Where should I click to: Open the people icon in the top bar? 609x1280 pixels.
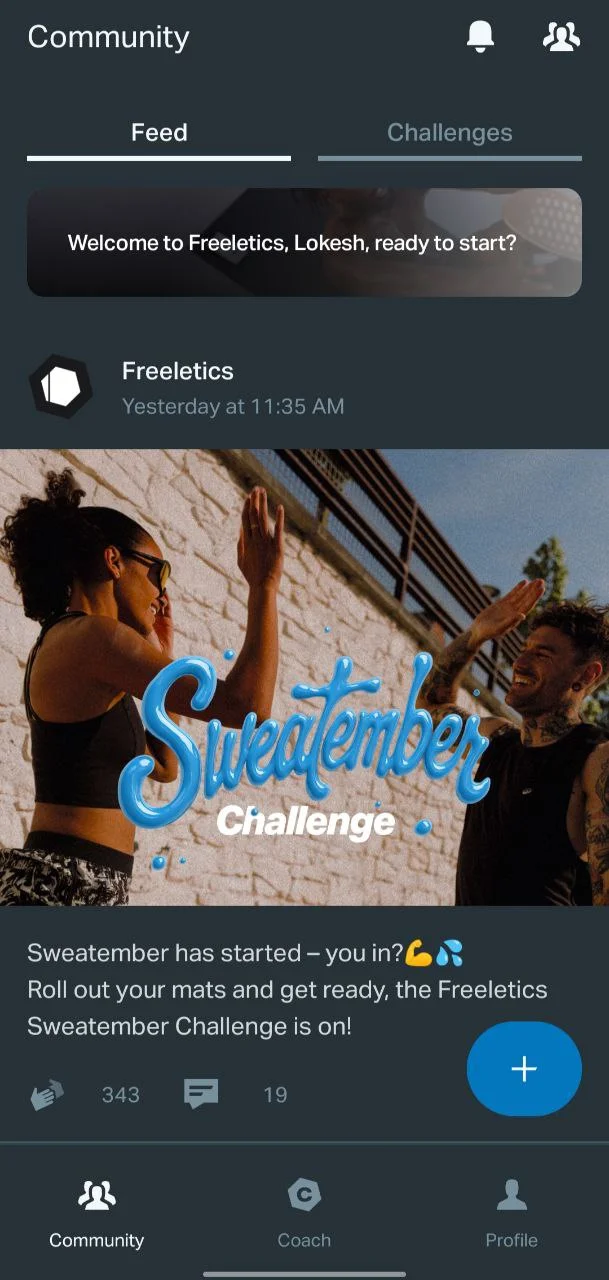(x=561, y=37)
